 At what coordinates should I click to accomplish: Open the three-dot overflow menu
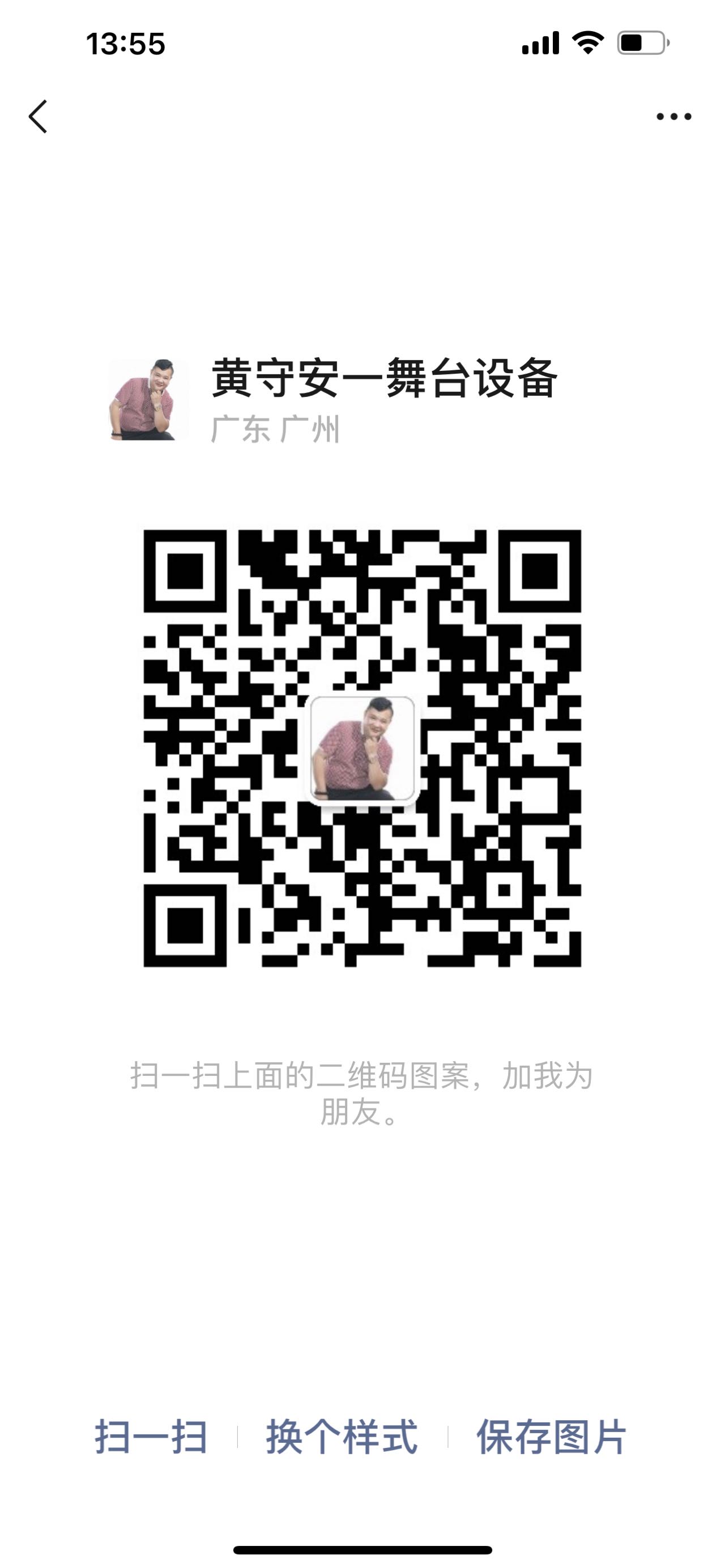673,116
